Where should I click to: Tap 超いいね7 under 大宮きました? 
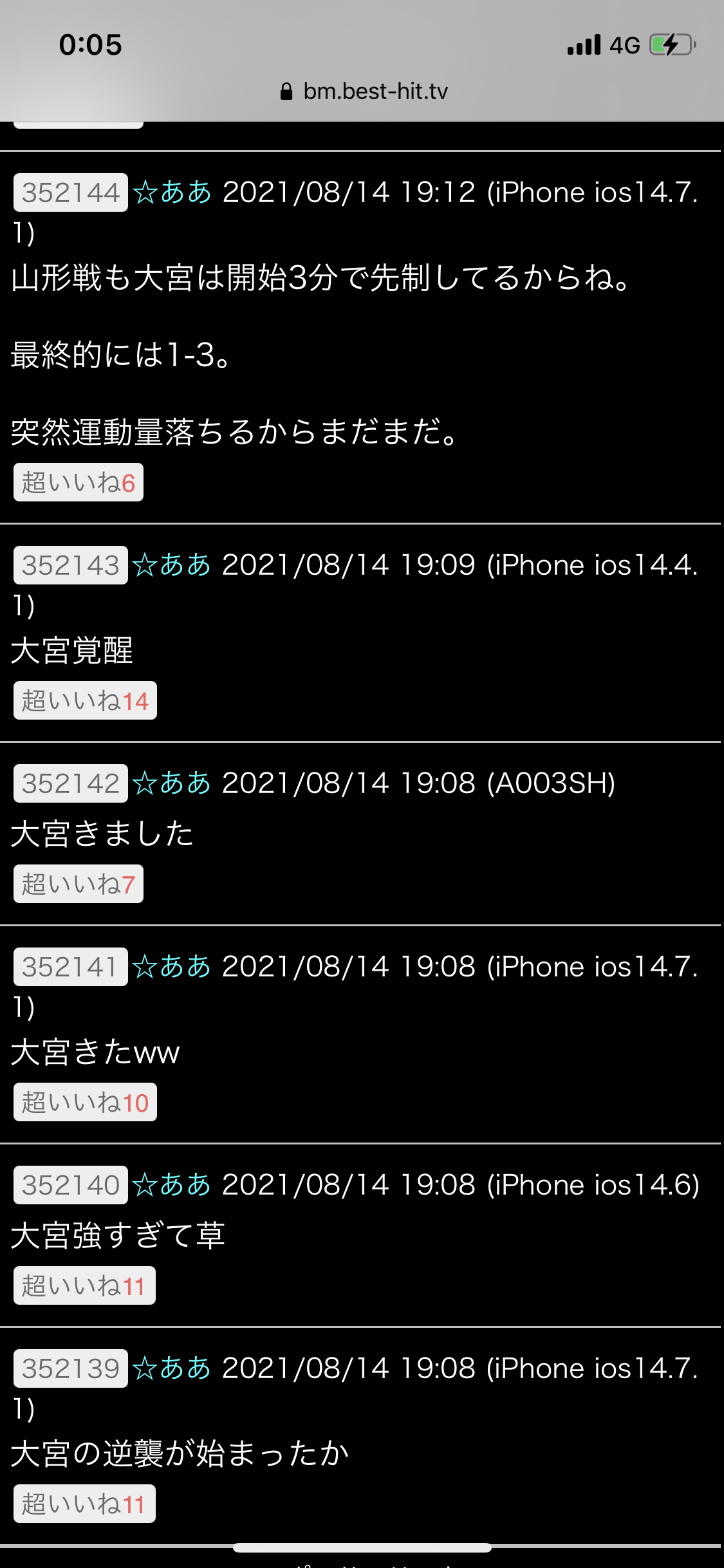pyautogui.click(x=79, y=884)
